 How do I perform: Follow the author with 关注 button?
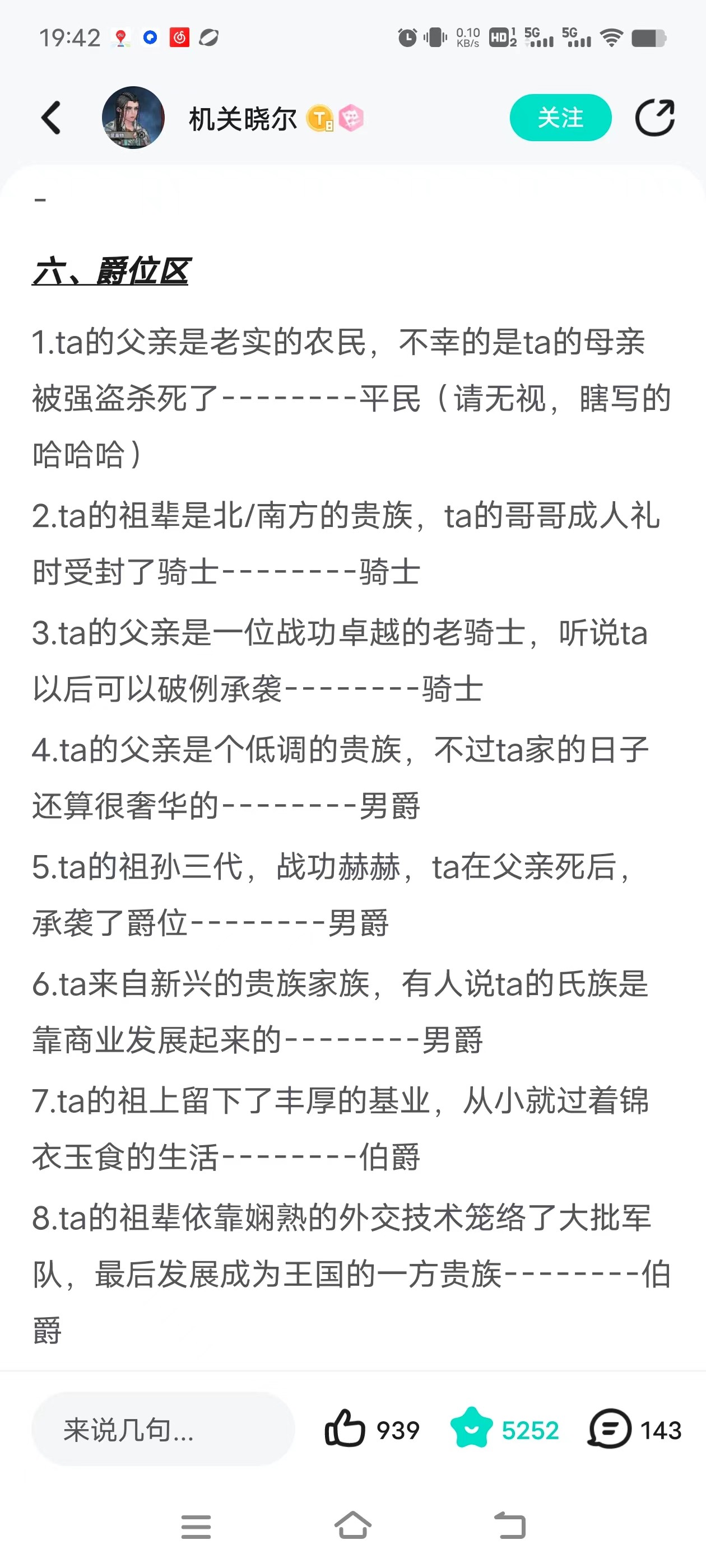click(x=560, y=118)
